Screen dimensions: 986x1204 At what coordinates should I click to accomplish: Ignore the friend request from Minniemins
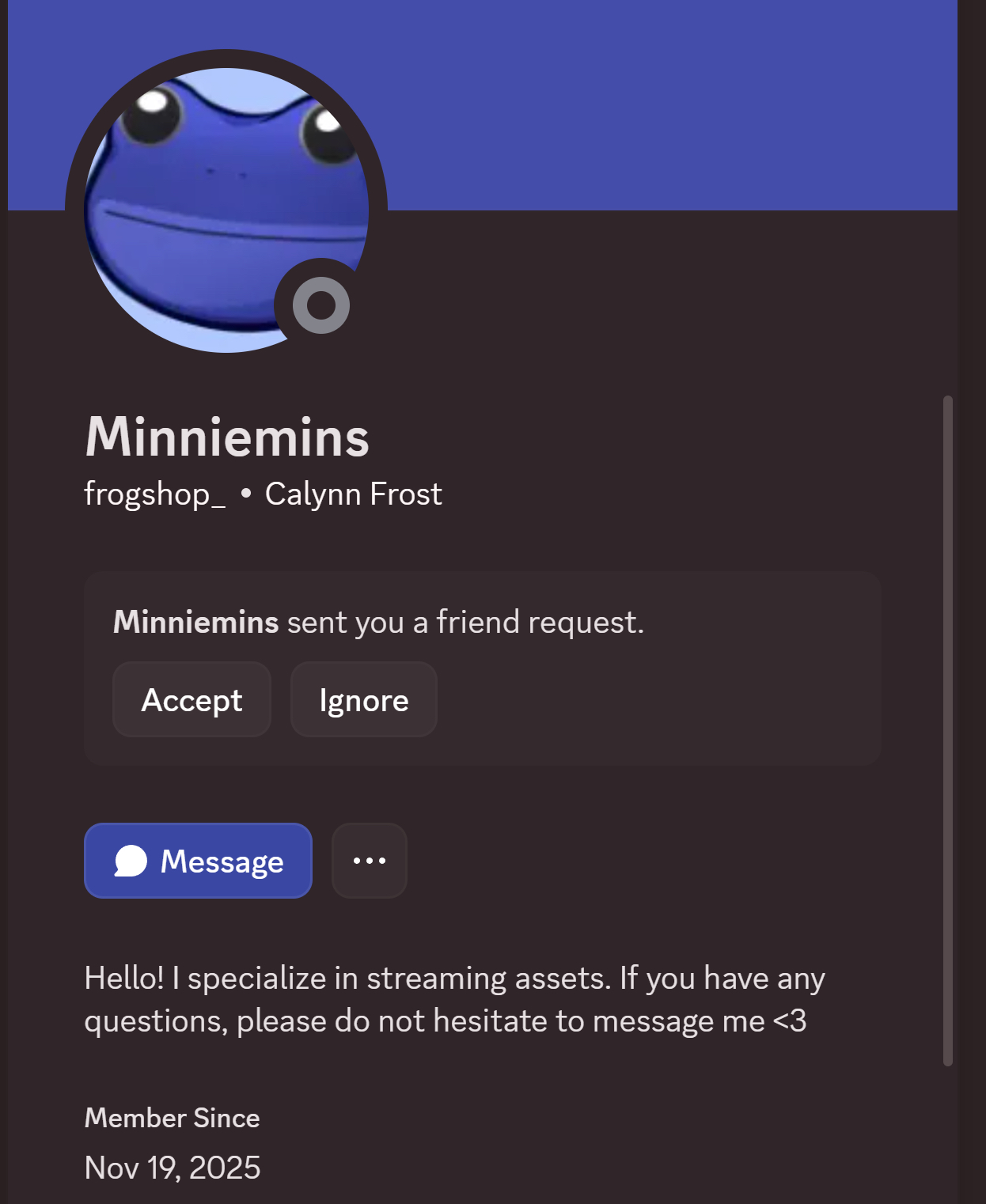pos(363,700)
